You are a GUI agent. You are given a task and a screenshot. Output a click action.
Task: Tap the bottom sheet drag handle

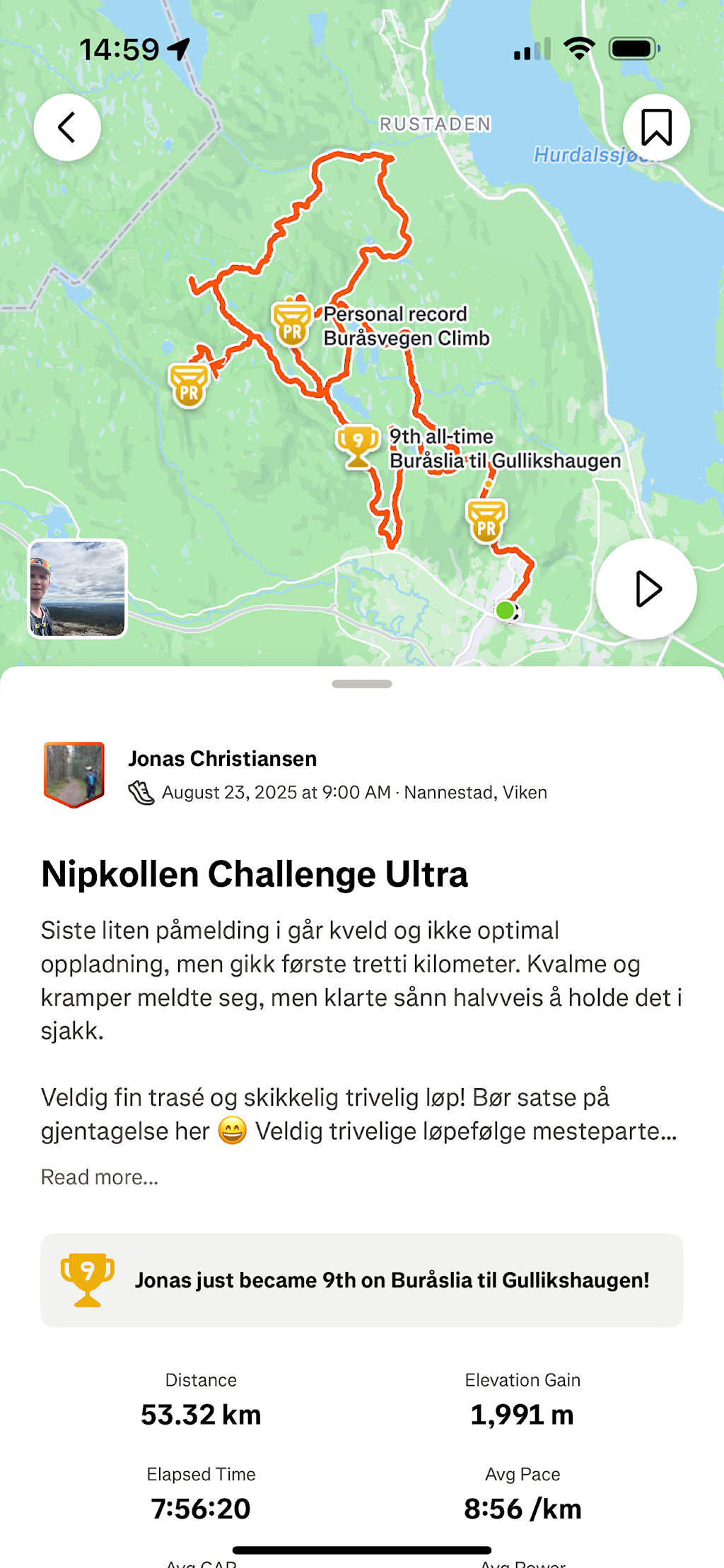pyautogui.click(x=362, y=684)
